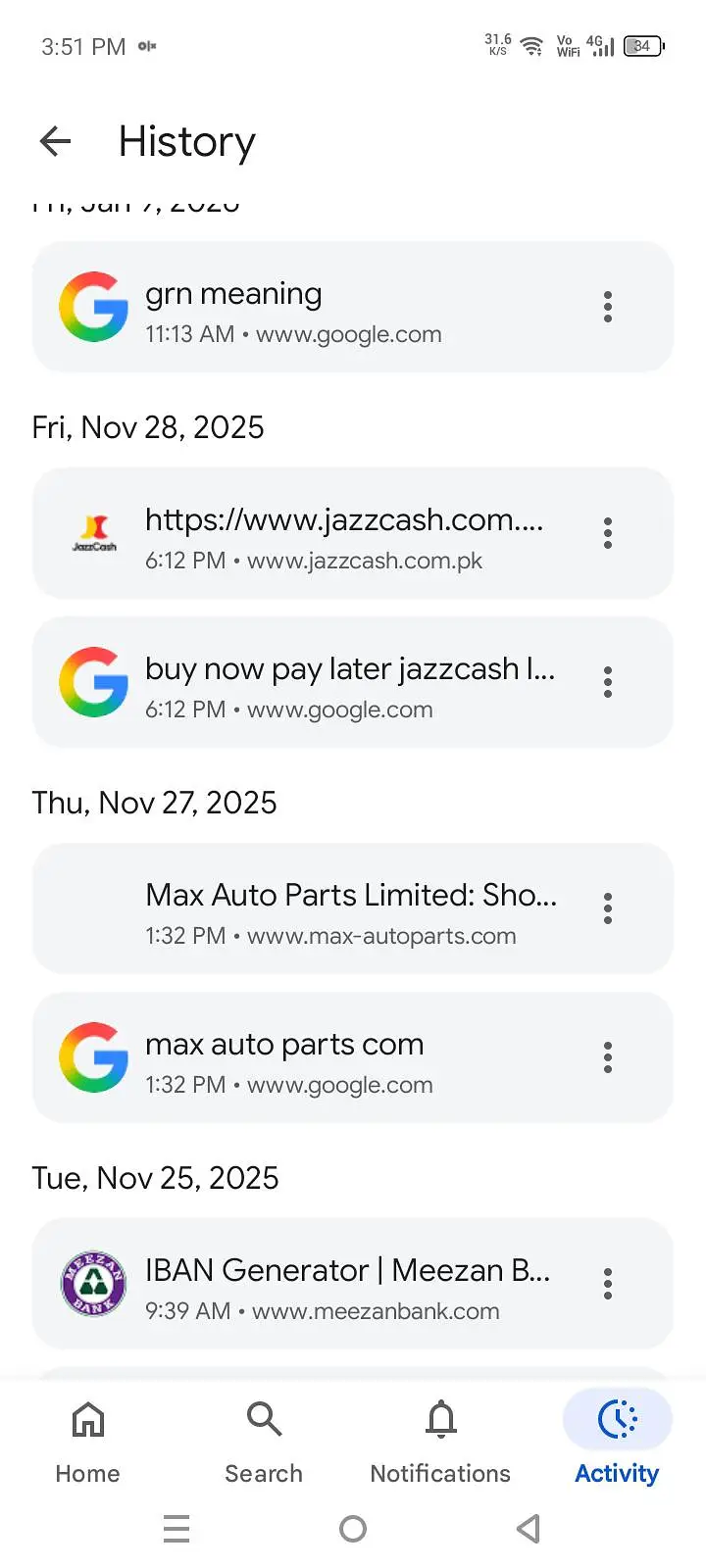Screen dimensions: 706x1568
Task: Open options for IBAN Generator entry
Action: click(x=608, y=1284)
